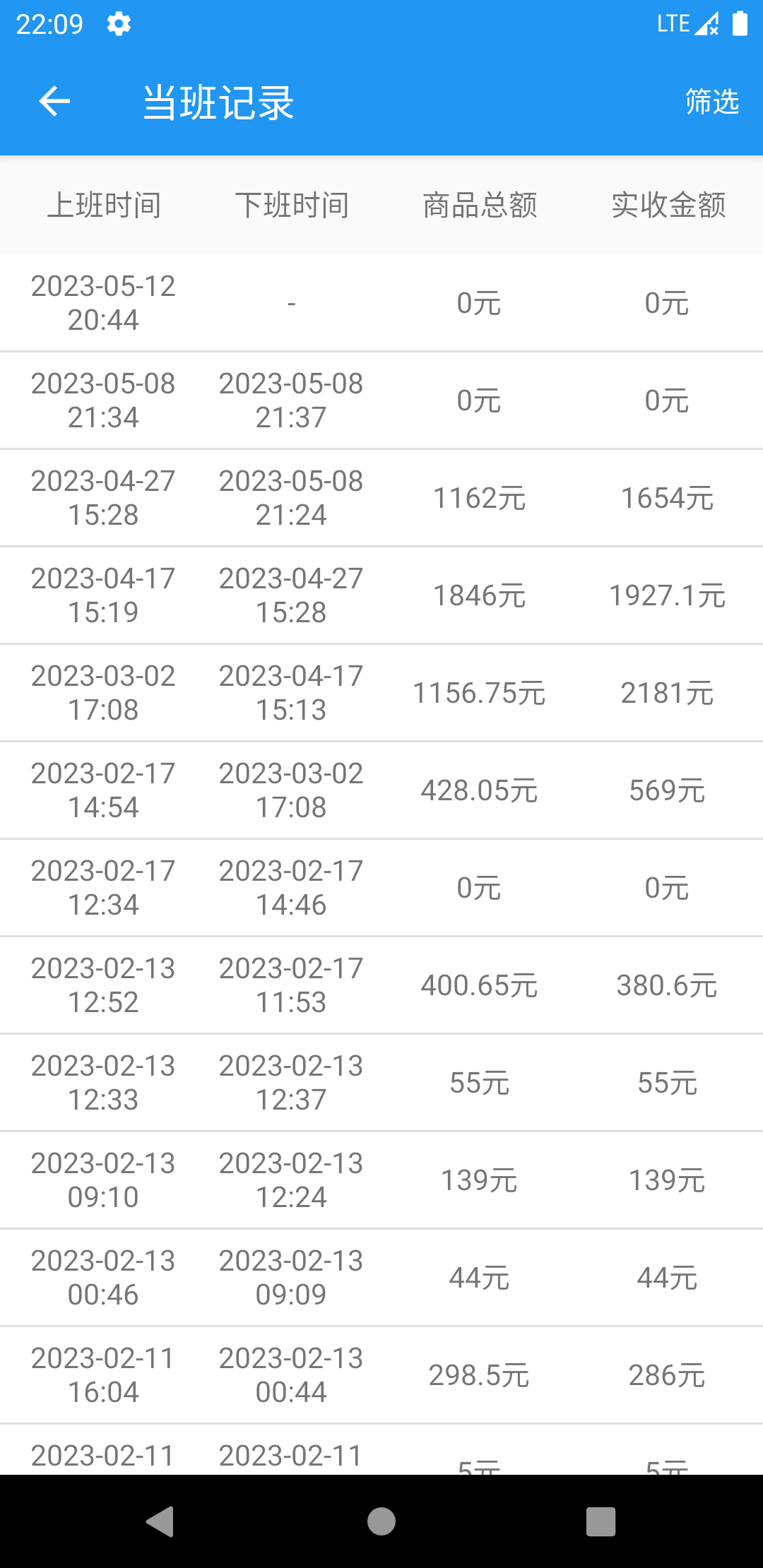Screen dimensions: 763x1568
Task: Open the recent apps overview
Action: (601, 1521)
